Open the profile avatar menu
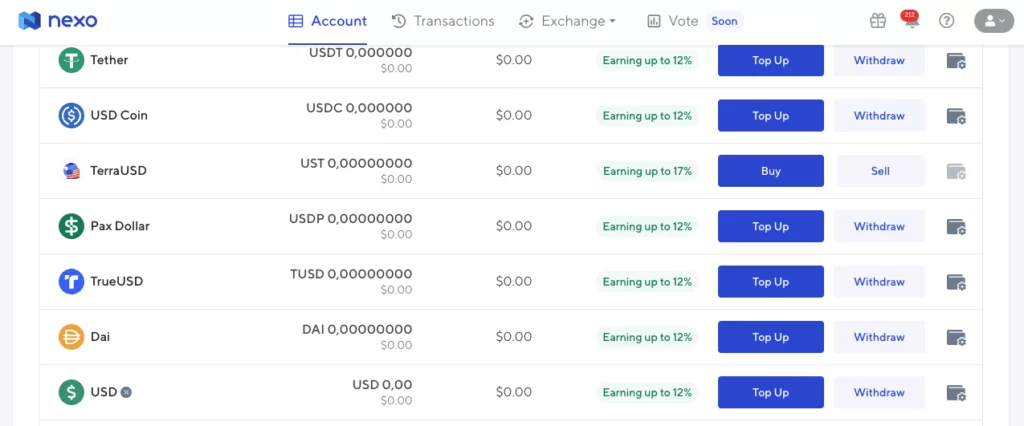Image resolution: width=1024 pixels, height=426 pixels. [994, 21]
